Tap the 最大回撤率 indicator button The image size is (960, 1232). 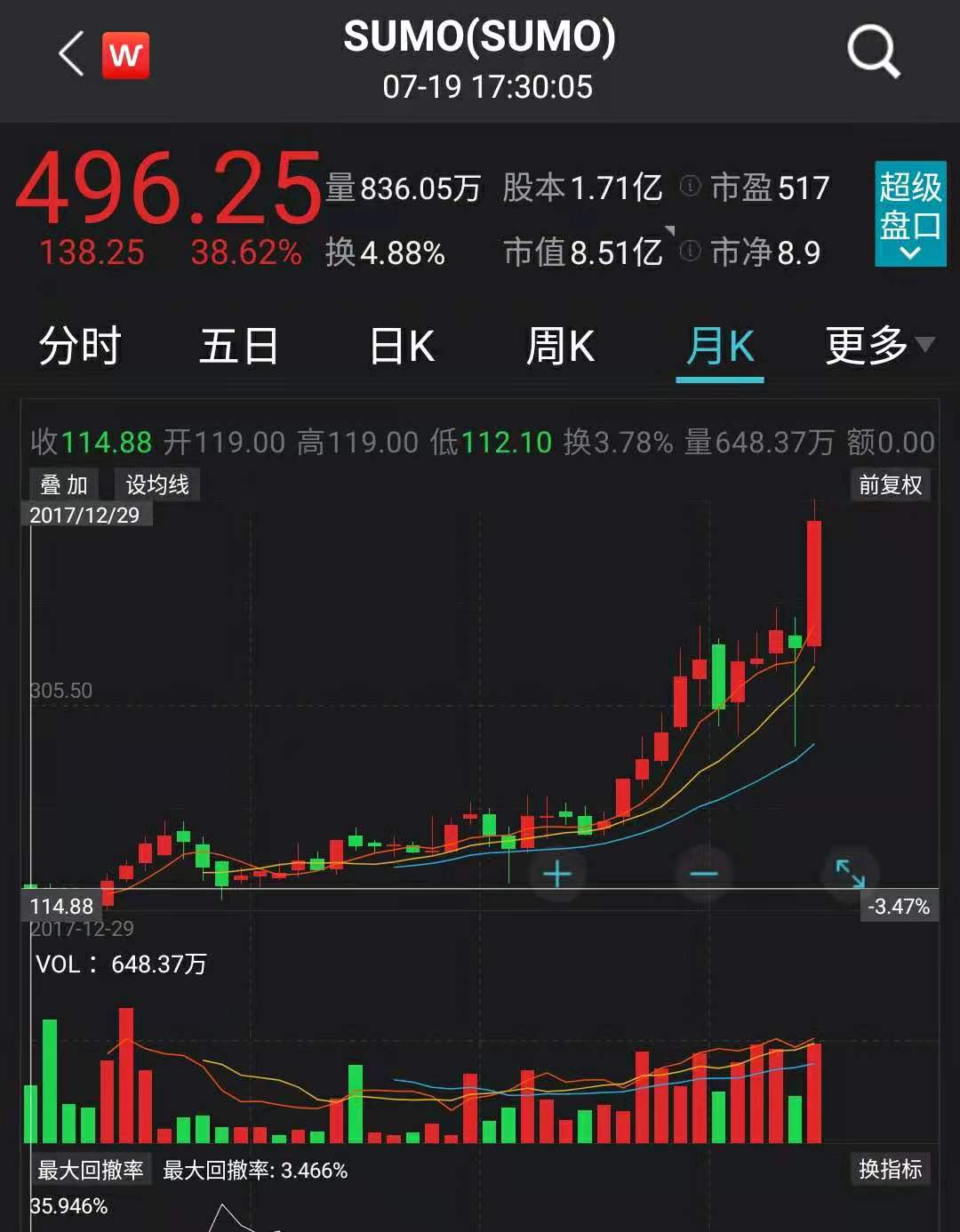[91, 1170]
